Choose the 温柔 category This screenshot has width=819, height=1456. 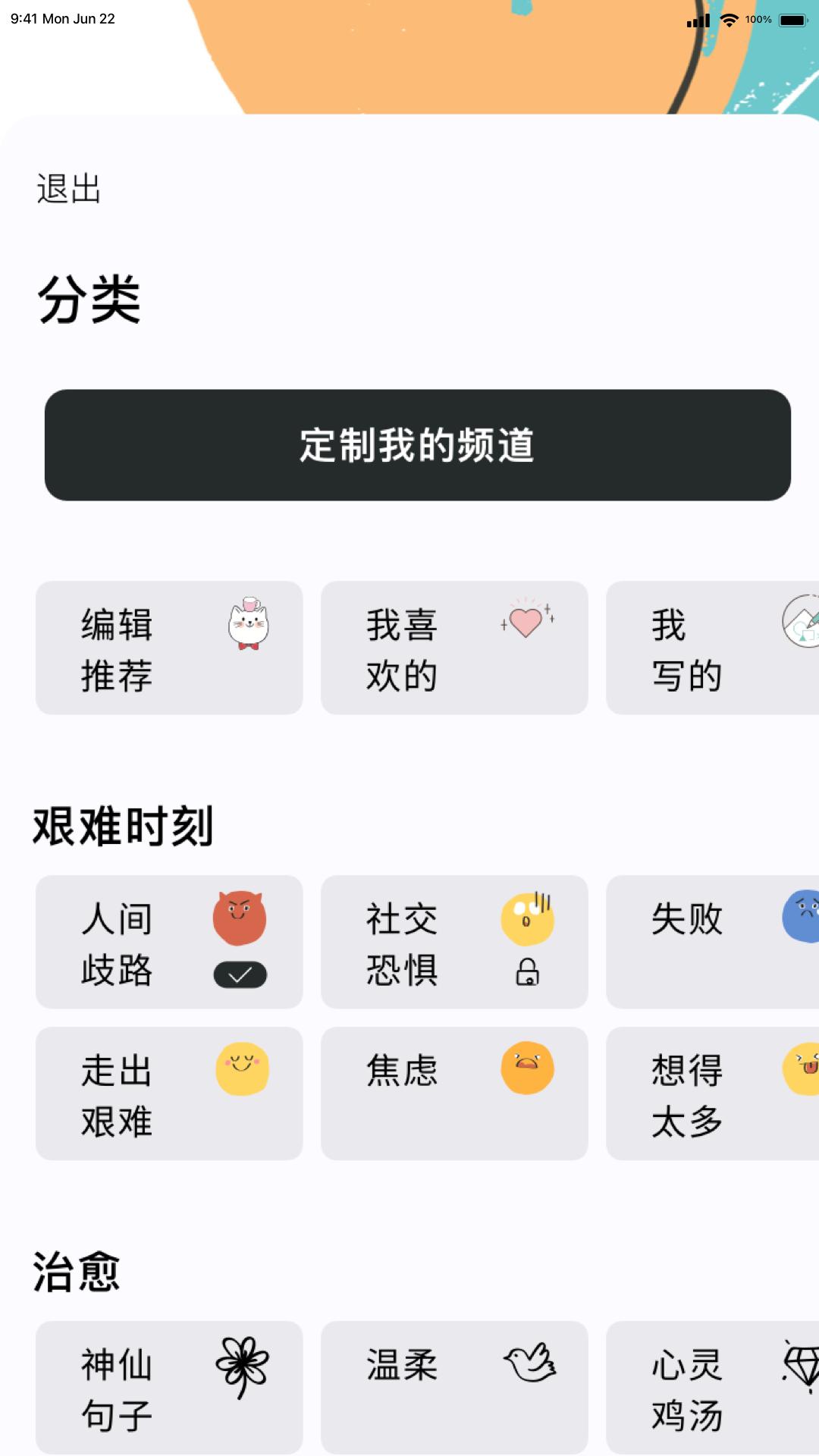tap(454, 1388)
